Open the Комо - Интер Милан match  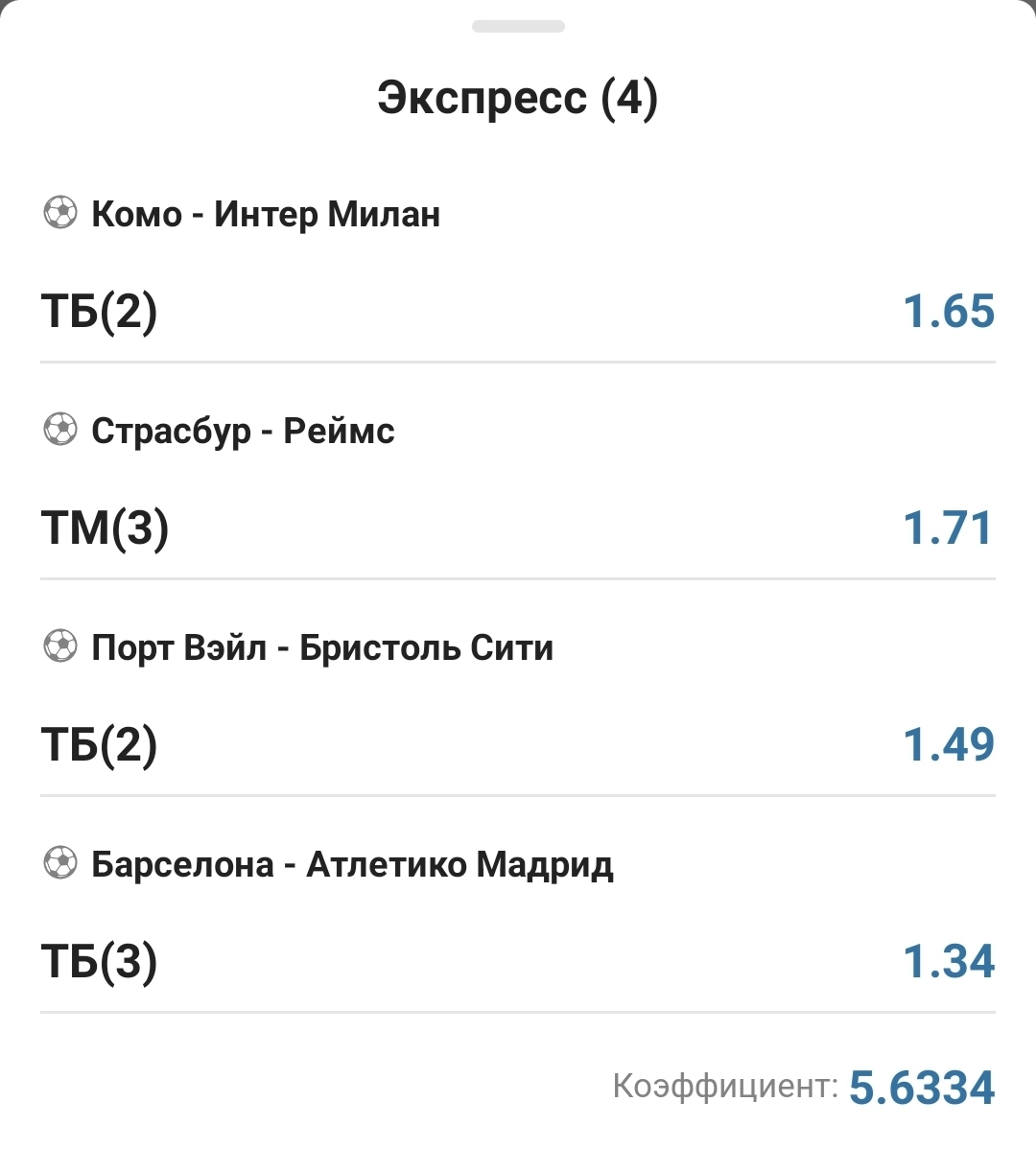point(266,214)
